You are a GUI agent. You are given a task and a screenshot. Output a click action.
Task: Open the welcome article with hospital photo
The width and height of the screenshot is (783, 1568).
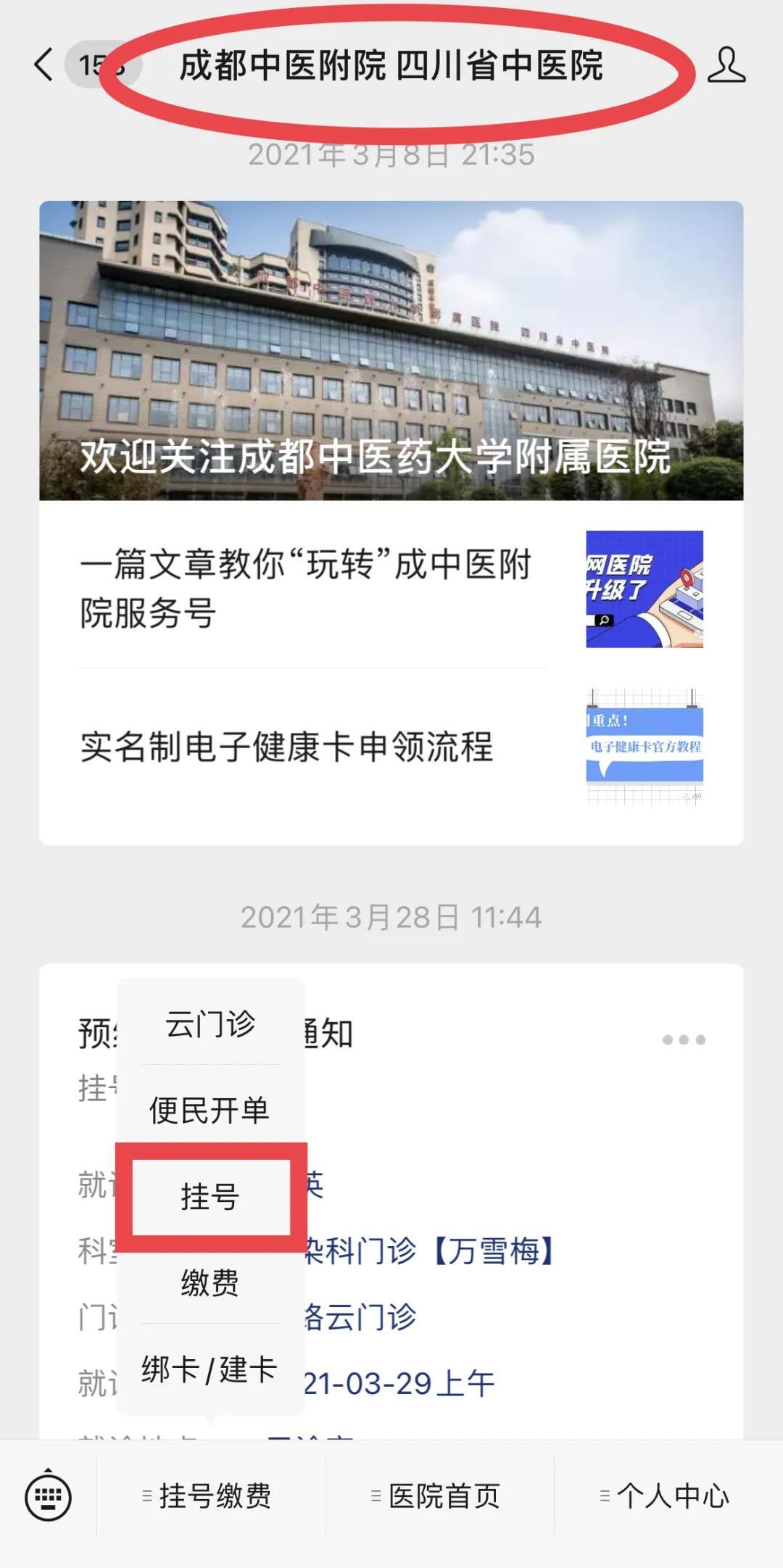point(391,351)
